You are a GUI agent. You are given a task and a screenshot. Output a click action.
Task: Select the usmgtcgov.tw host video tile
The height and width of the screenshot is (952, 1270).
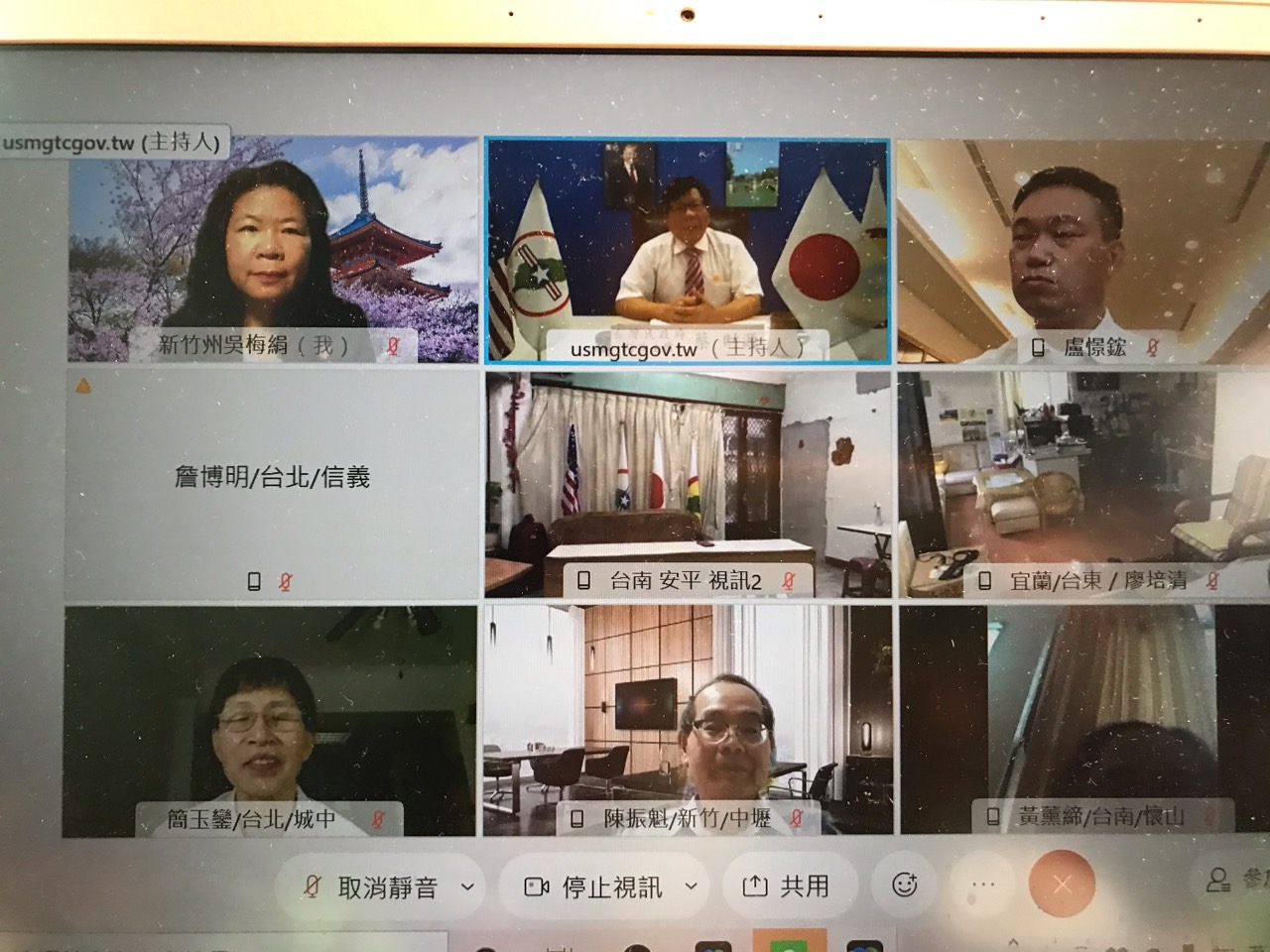[x=687, y=248]
